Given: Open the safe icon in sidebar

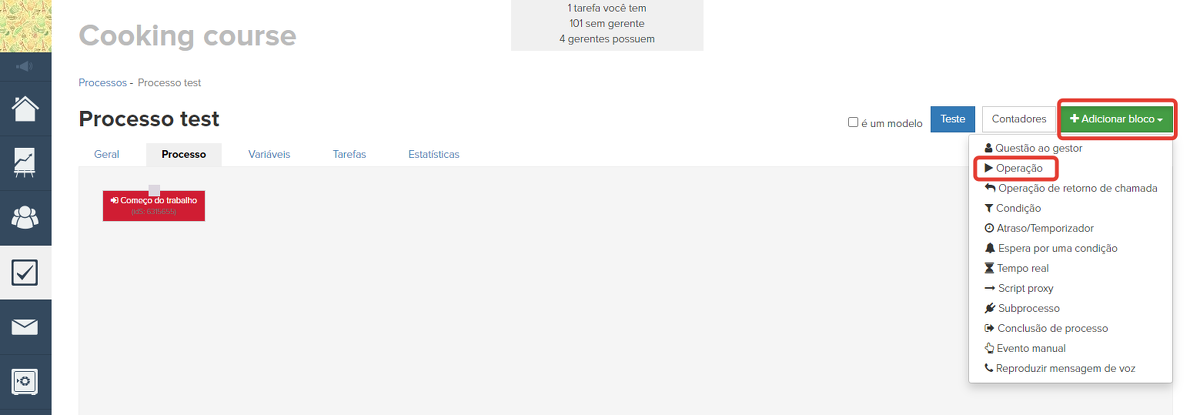Looking at the screenshot, I should [x=25, y=381].
